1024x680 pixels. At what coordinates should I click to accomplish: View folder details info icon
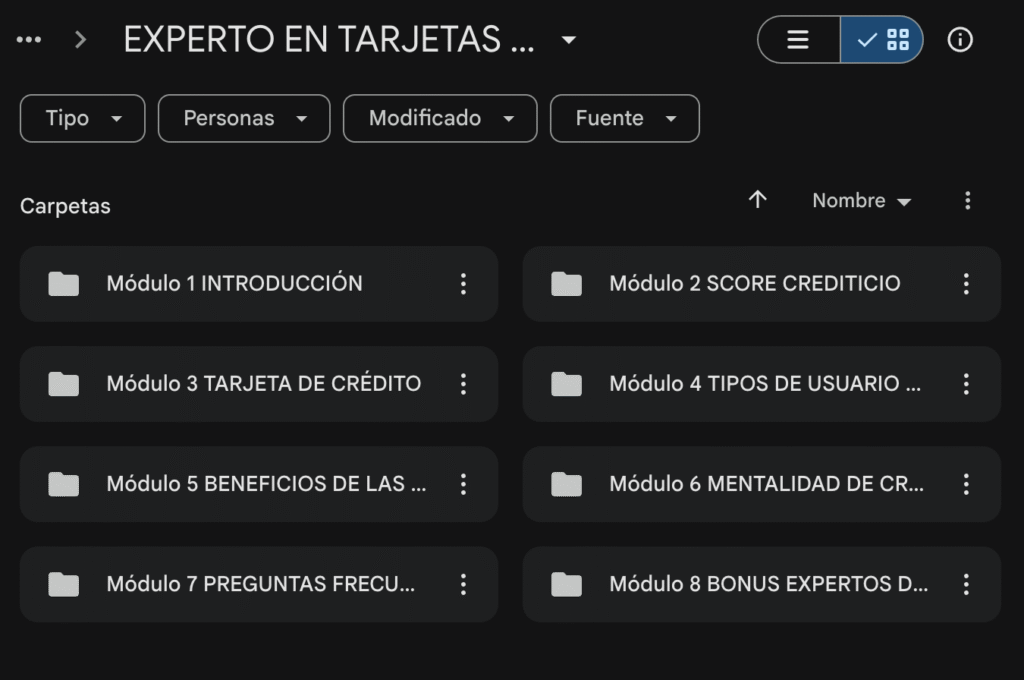click(960, 40)
